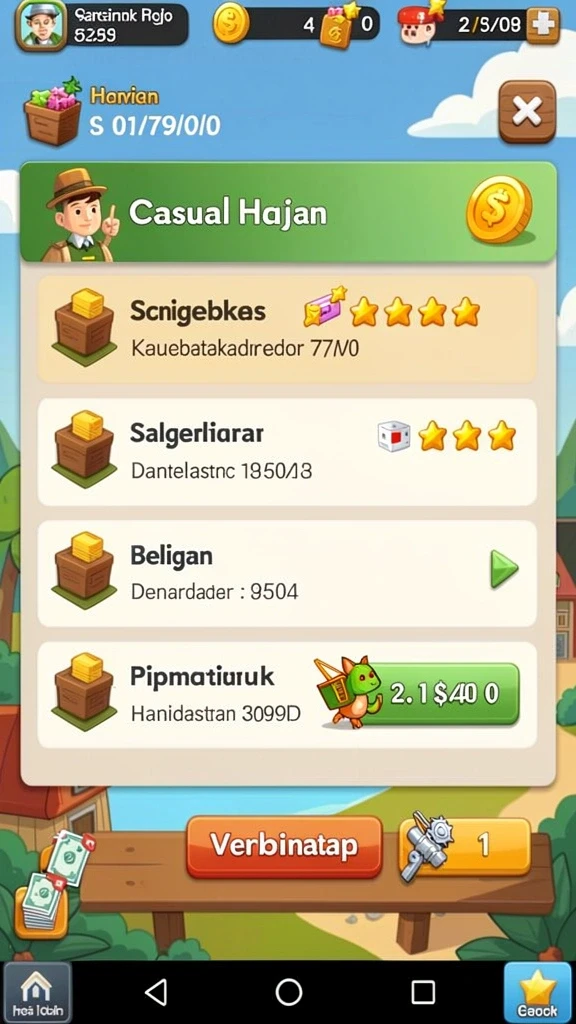The height and width of the screenshot is (1024, 576).
Task: Open the Salgerliarar row
Action: click(x=287, y=452)
